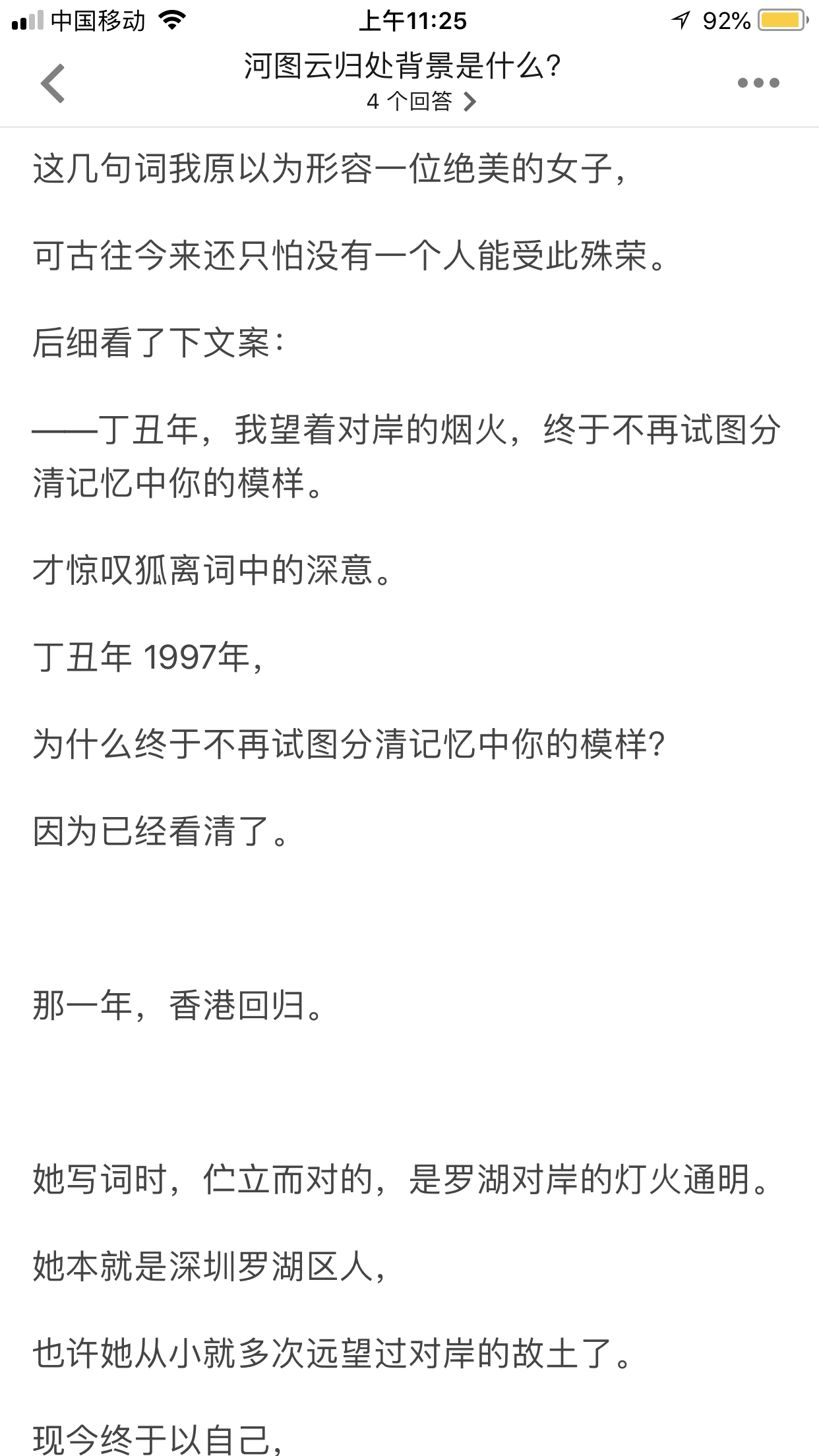Go back using the top-left arrow
Viewport: 819px width, 1456px height.
pyautogui.click(x=53, y=83)
